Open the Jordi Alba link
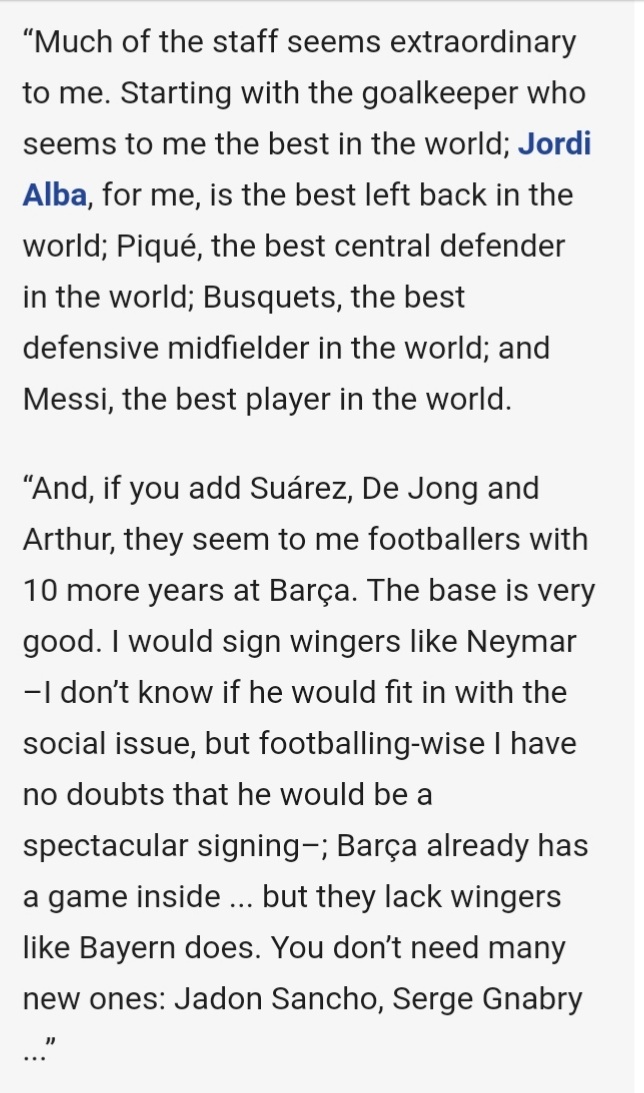Image resolution: width=644 pixels, height=1093 pixels. point(554,144)
